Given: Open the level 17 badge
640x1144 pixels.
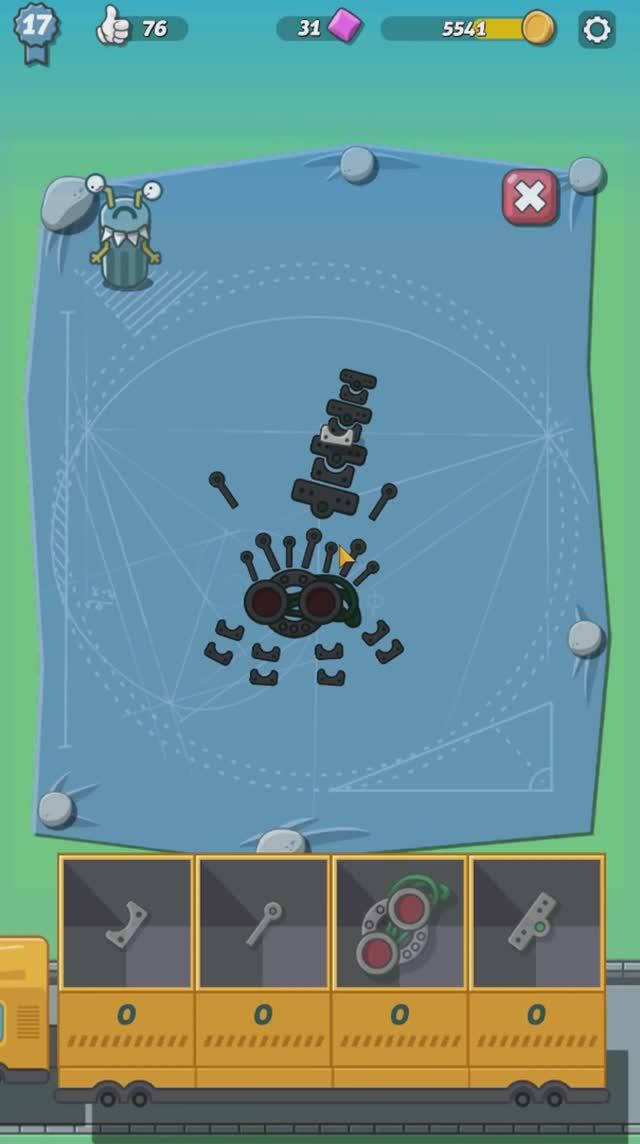Looking at the screenshot, I should click(36, 28).
